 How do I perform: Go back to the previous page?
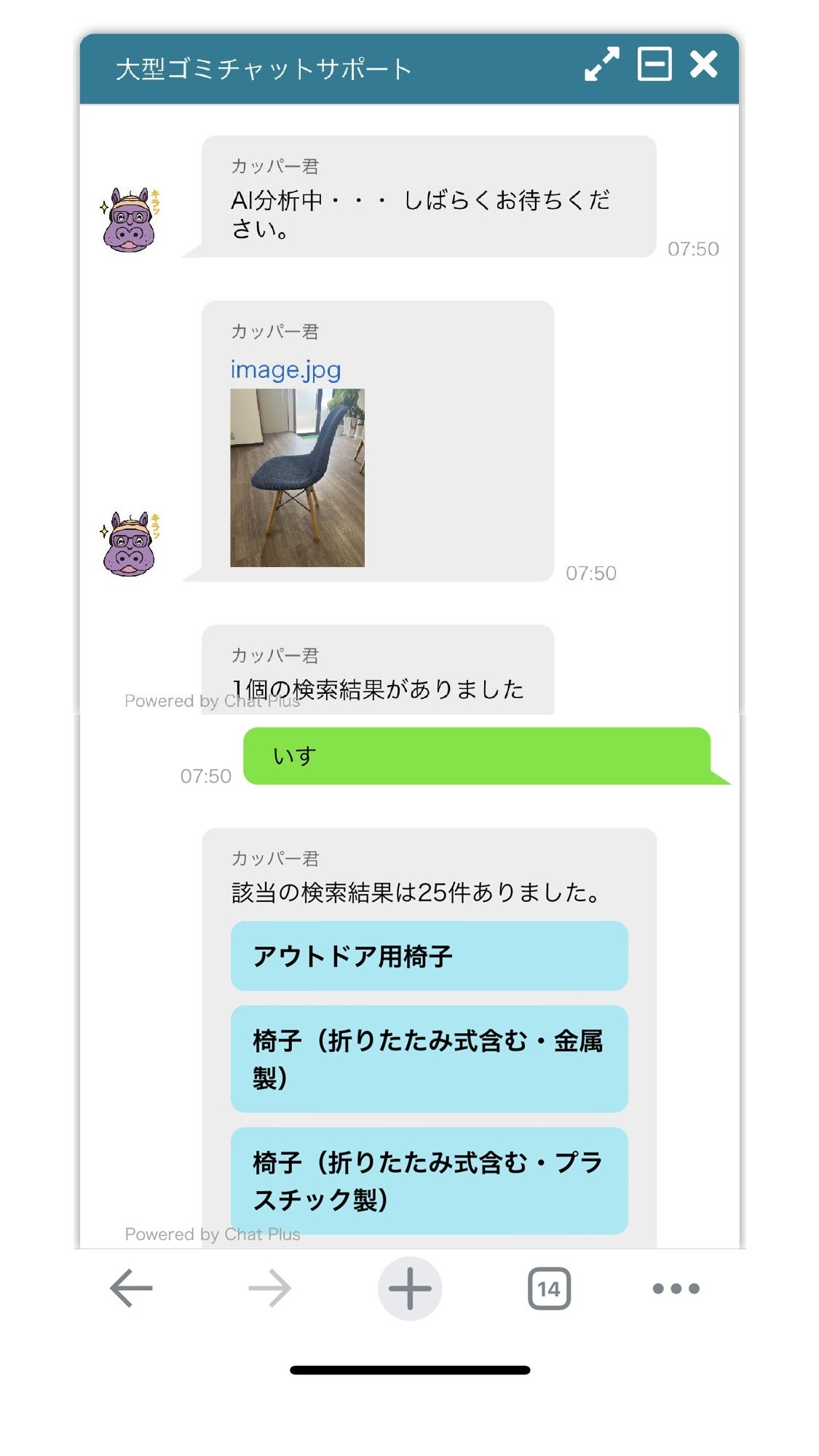coord(131,1289)
